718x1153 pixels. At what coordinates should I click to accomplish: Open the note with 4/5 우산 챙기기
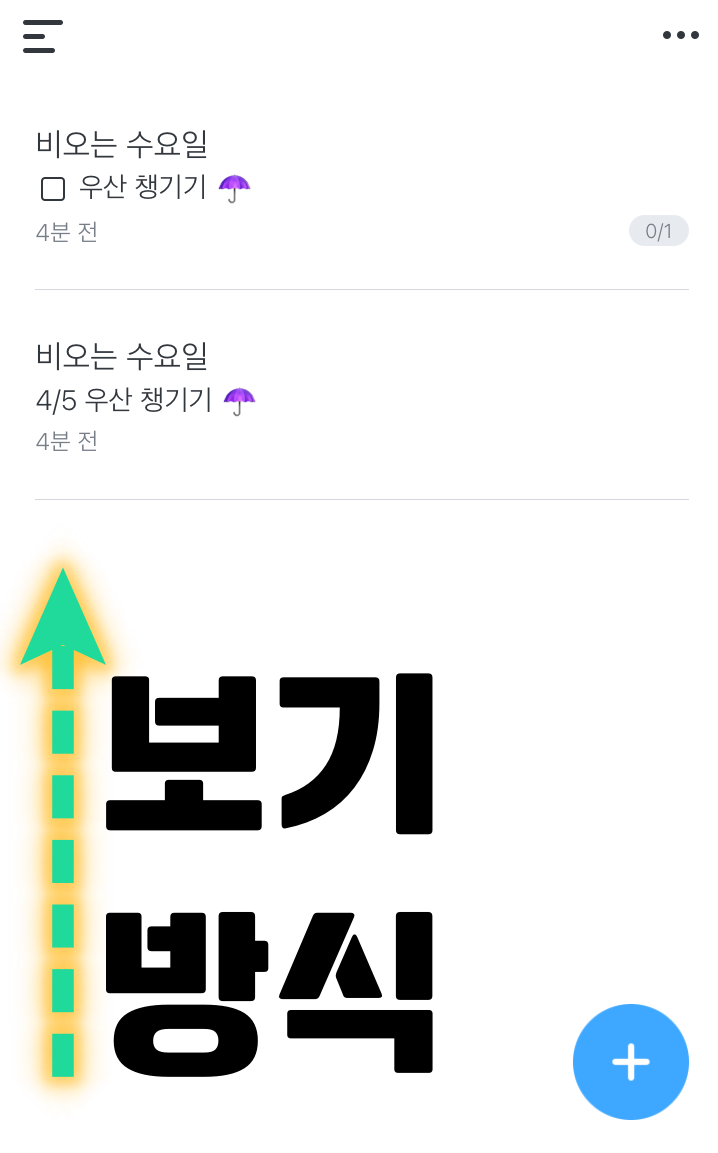(x=362, y=396)
